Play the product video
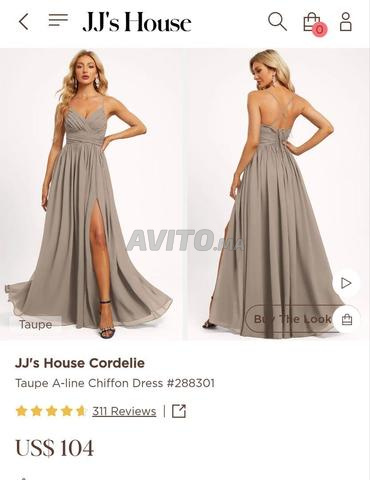370x480 pixels. click(346, 283)
